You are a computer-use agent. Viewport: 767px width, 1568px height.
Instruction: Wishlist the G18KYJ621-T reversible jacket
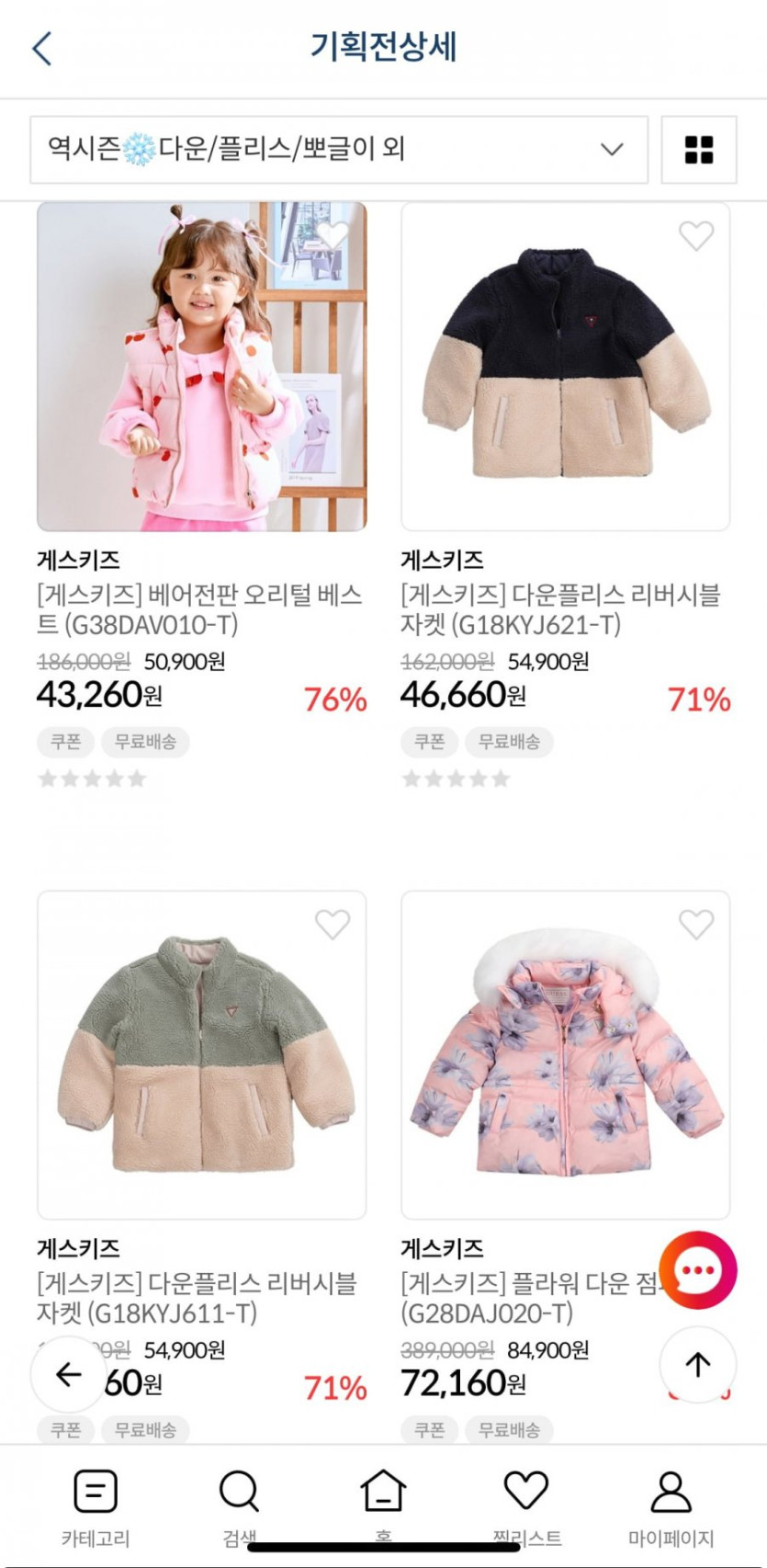tap(696, 236)
